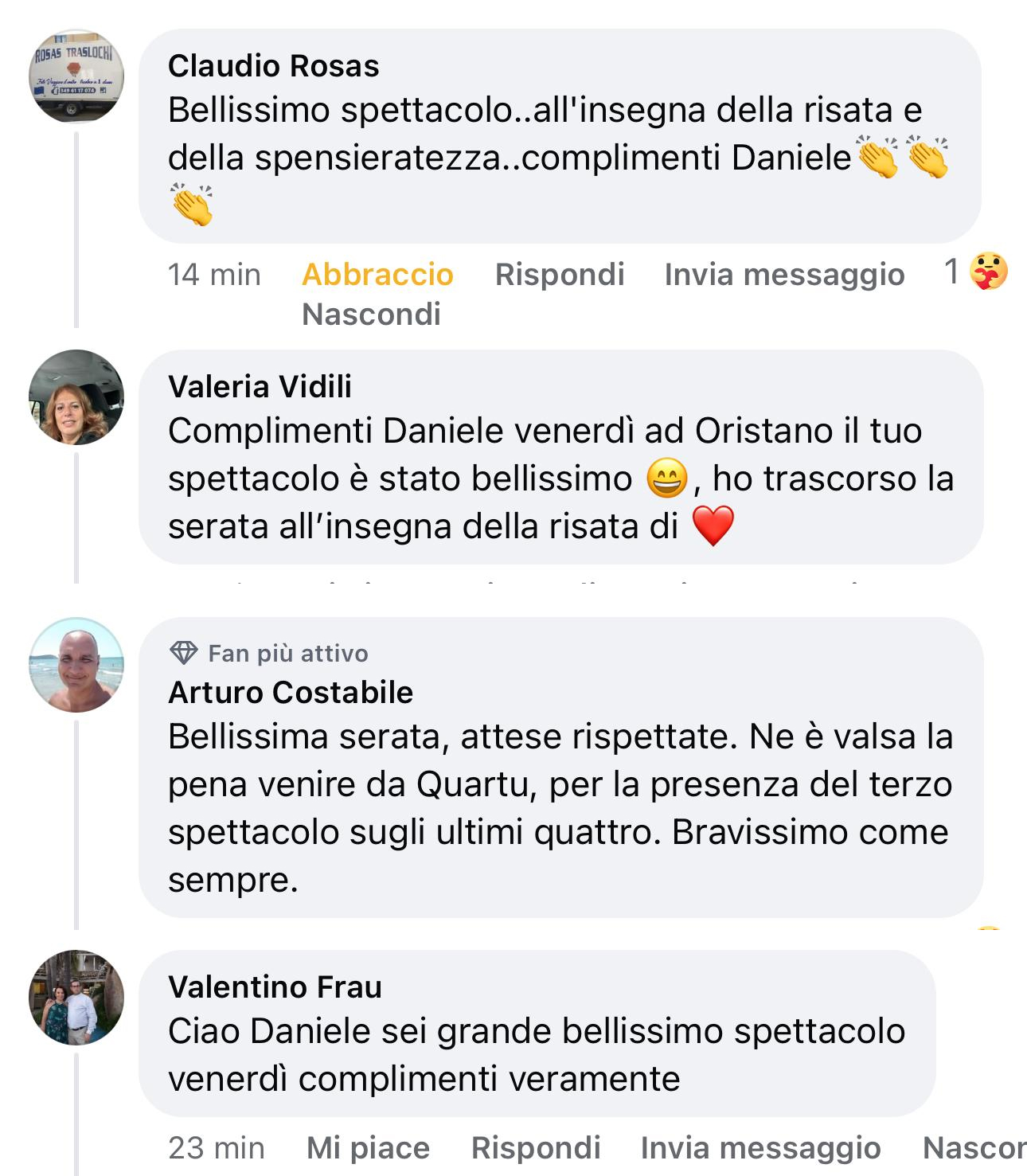This screenshot has height=1176, width=1027.
Task: Open Arturo Costabile's profile name
Action: point(291,693)
